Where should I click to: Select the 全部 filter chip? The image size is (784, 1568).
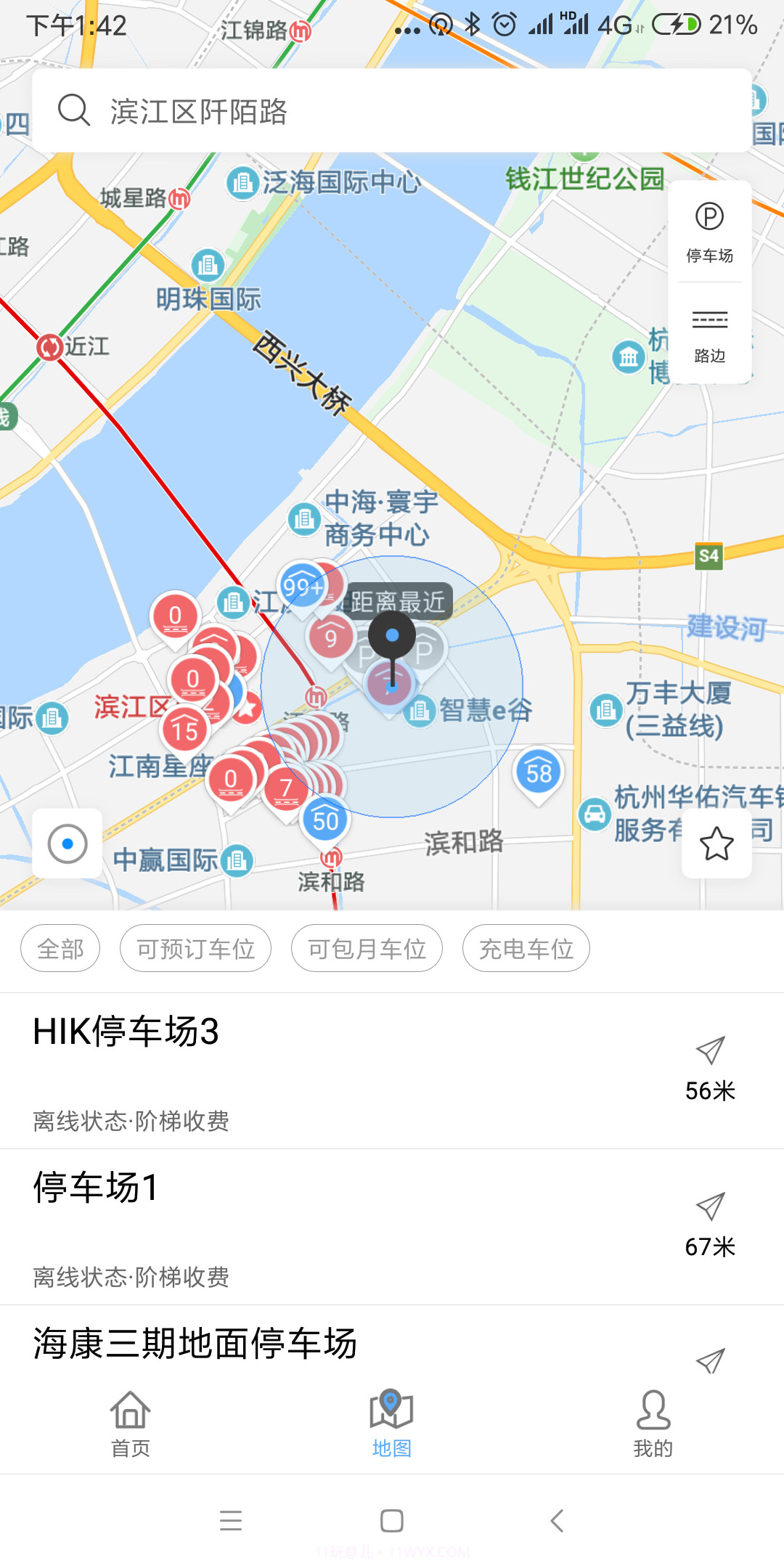(60, 948)
